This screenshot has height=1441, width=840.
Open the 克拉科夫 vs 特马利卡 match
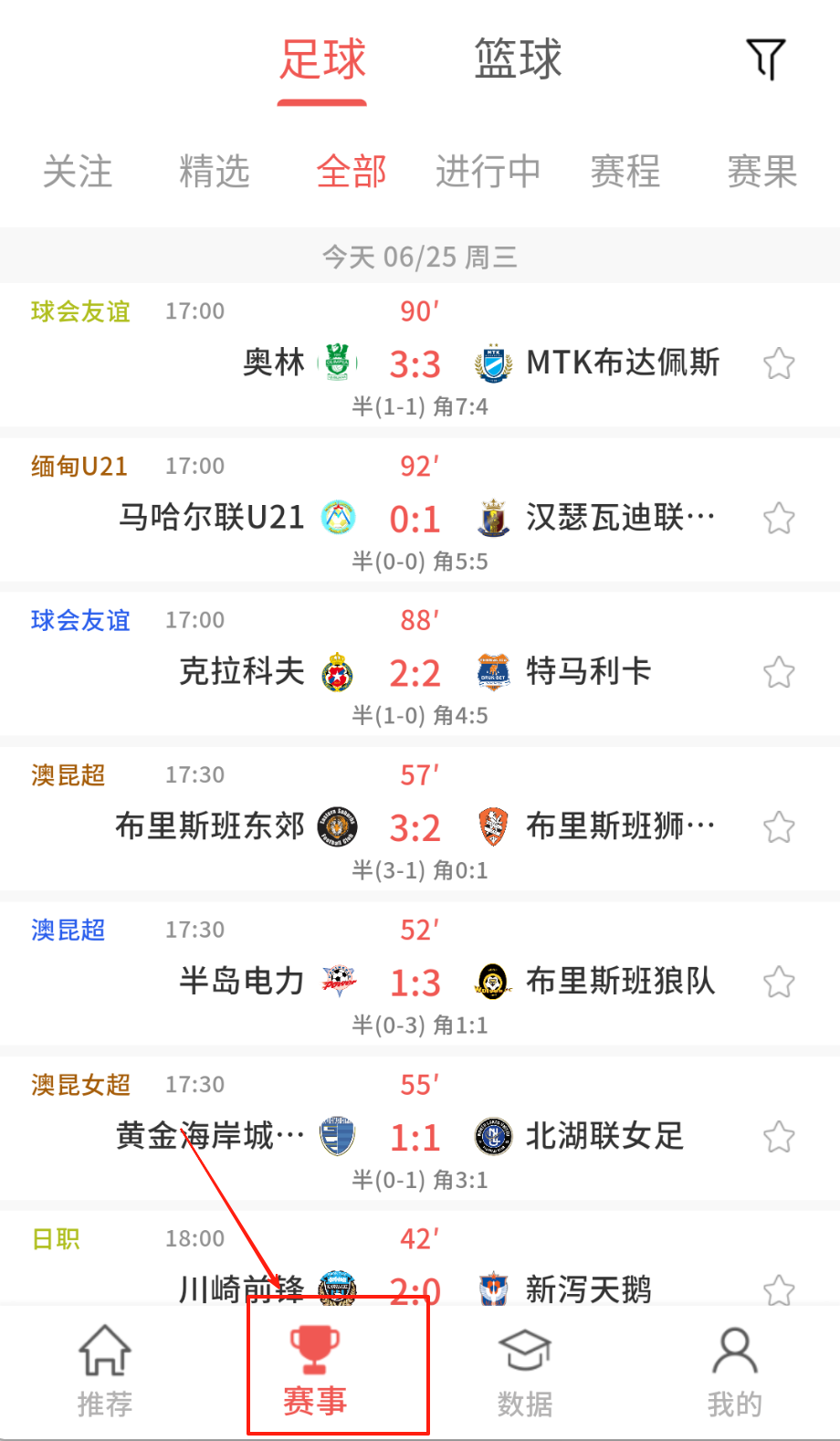[x=415, y=673]
